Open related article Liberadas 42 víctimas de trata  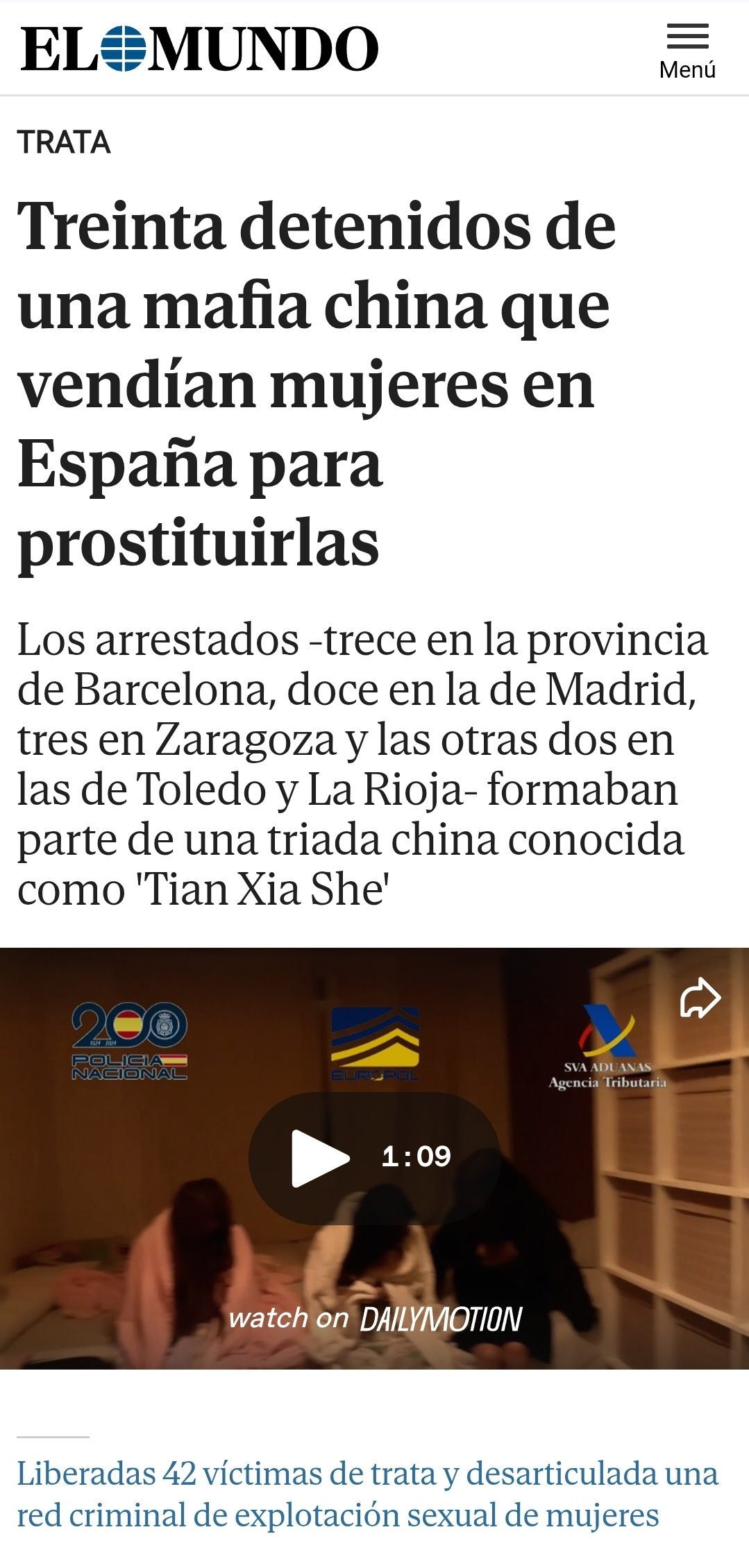(367, 1494)
